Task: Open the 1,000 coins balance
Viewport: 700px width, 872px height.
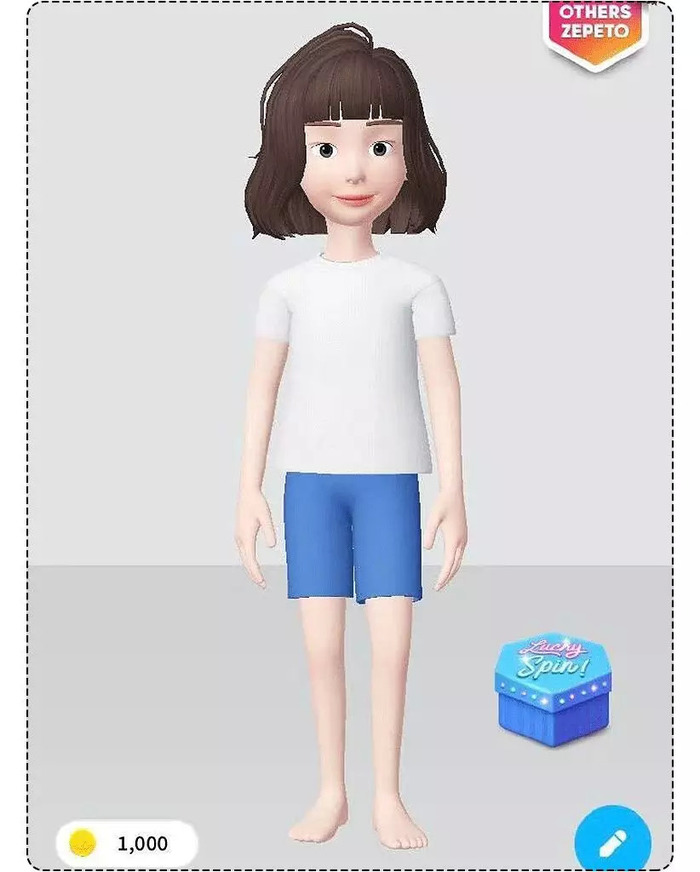Action: click(x=127, y=844)
